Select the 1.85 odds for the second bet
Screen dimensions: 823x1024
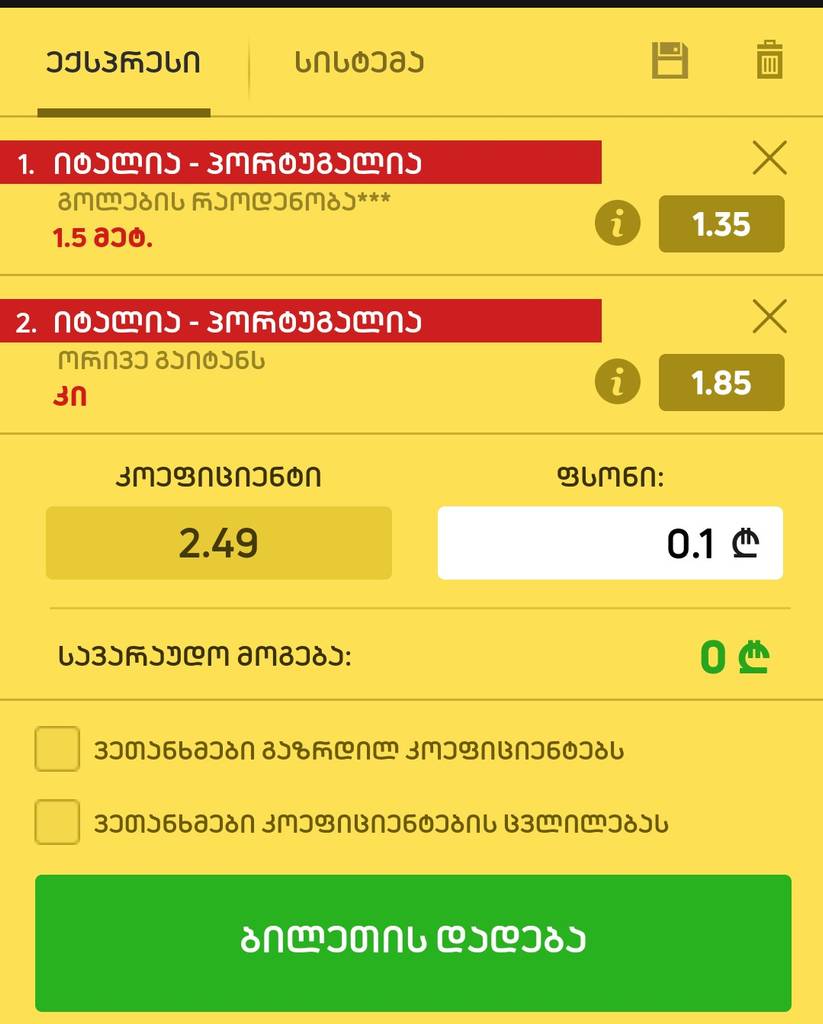pyautogui.click(x=721, y=383)
